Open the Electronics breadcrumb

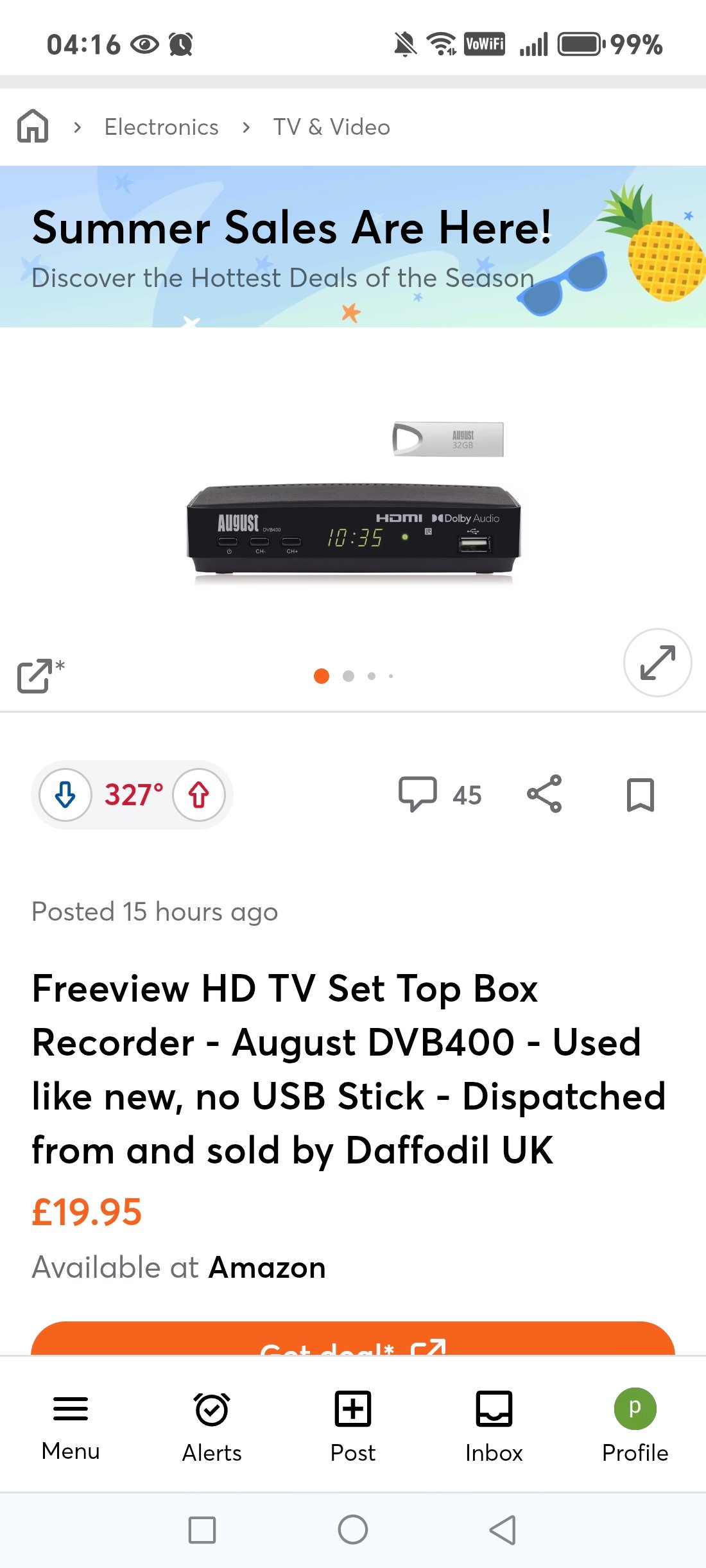[162, 127]
